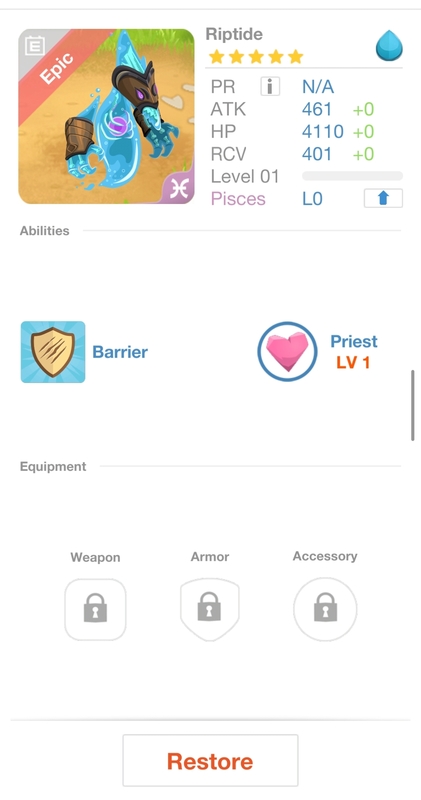This screenshot has height=800, width=421.
Task: Open the Riptide Epic character portrait
Action: (x=106, y=116)
